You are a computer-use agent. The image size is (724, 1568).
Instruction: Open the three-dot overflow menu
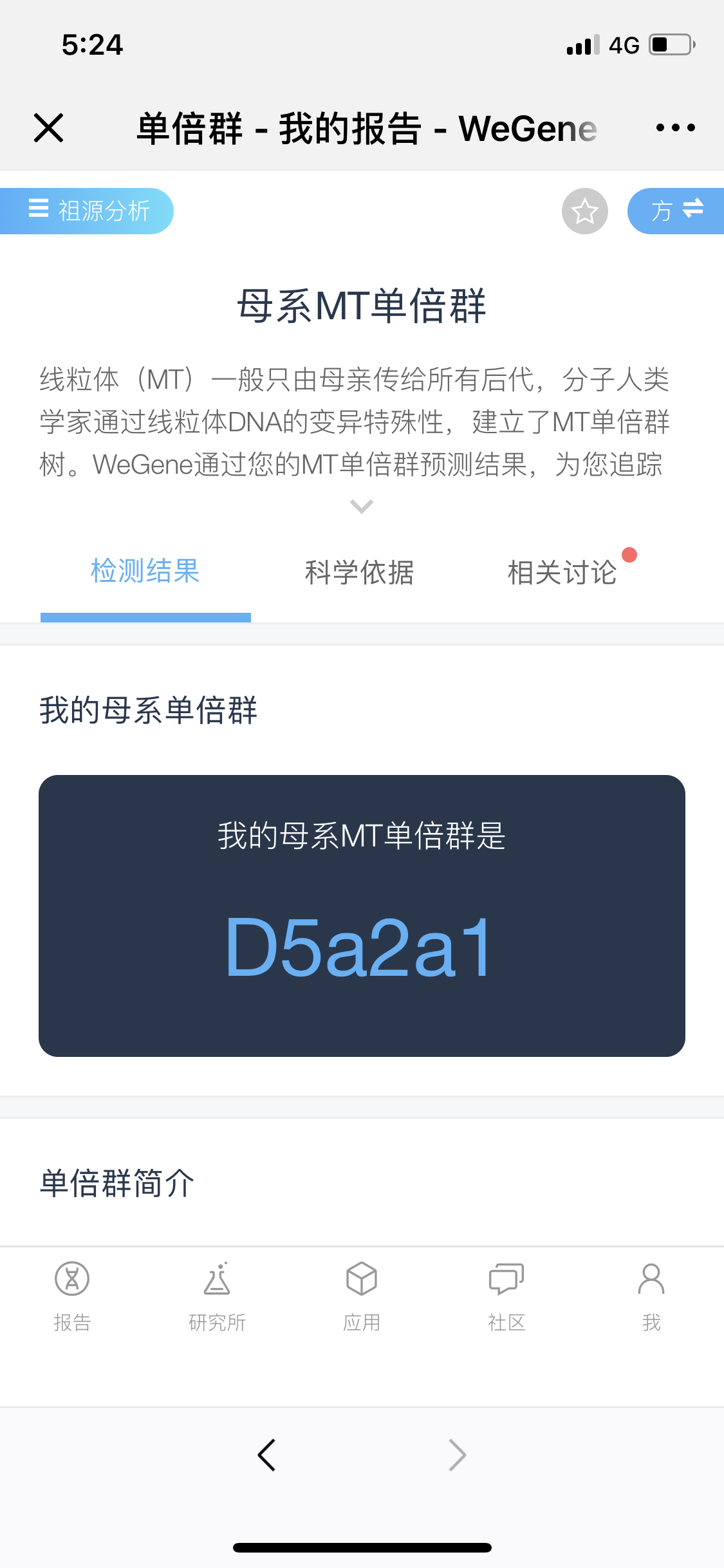coord(675,127)
